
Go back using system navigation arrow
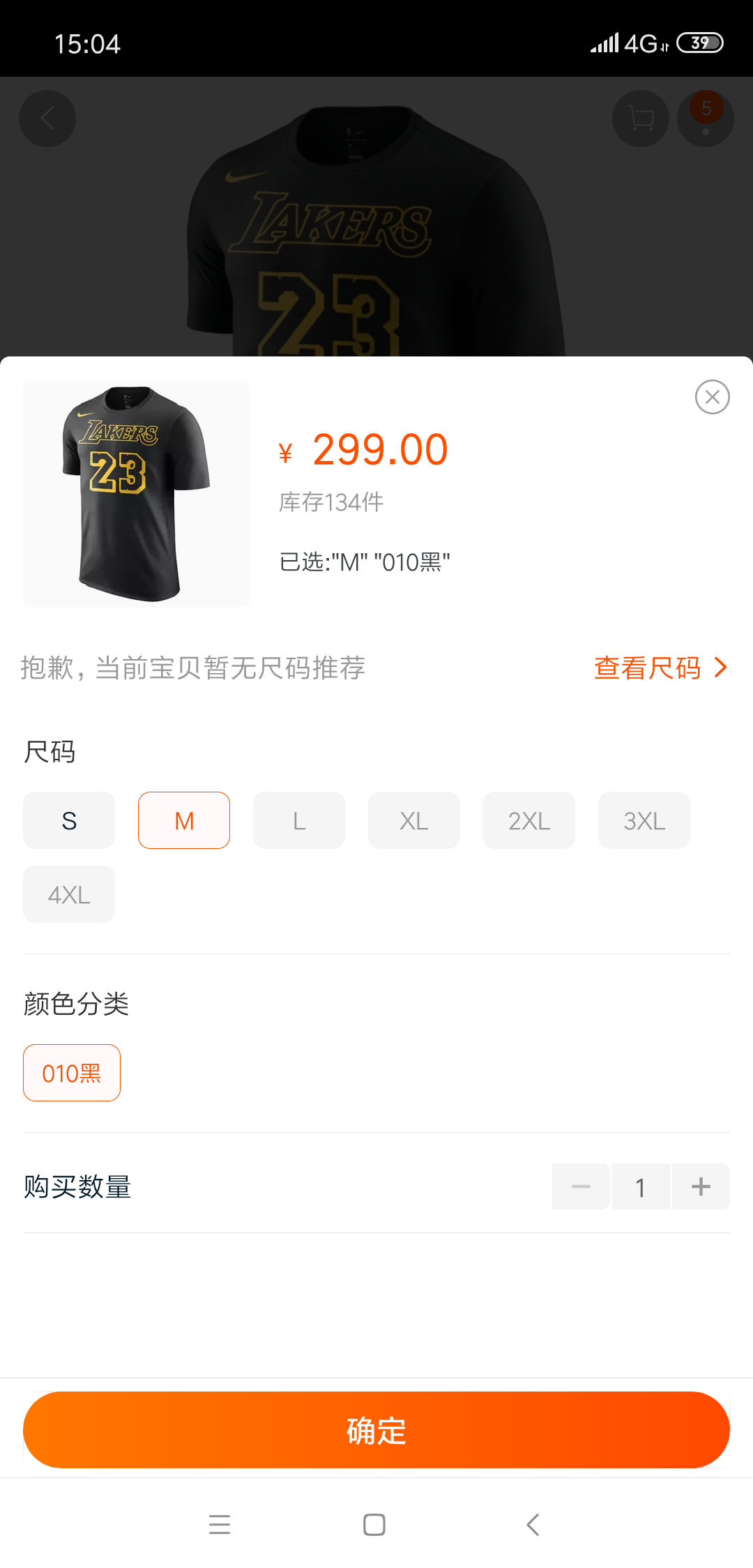tap(533, 1525)
